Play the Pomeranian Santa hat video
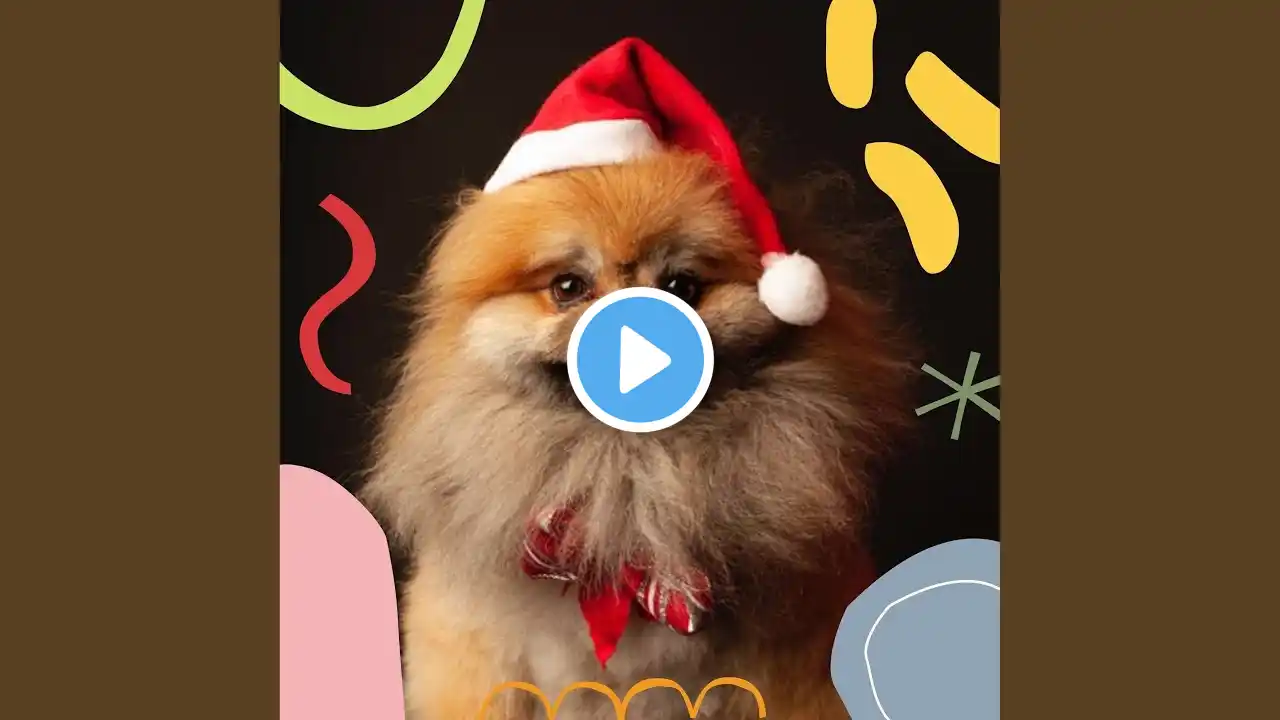1280x720 pixels. click(640, 360)
